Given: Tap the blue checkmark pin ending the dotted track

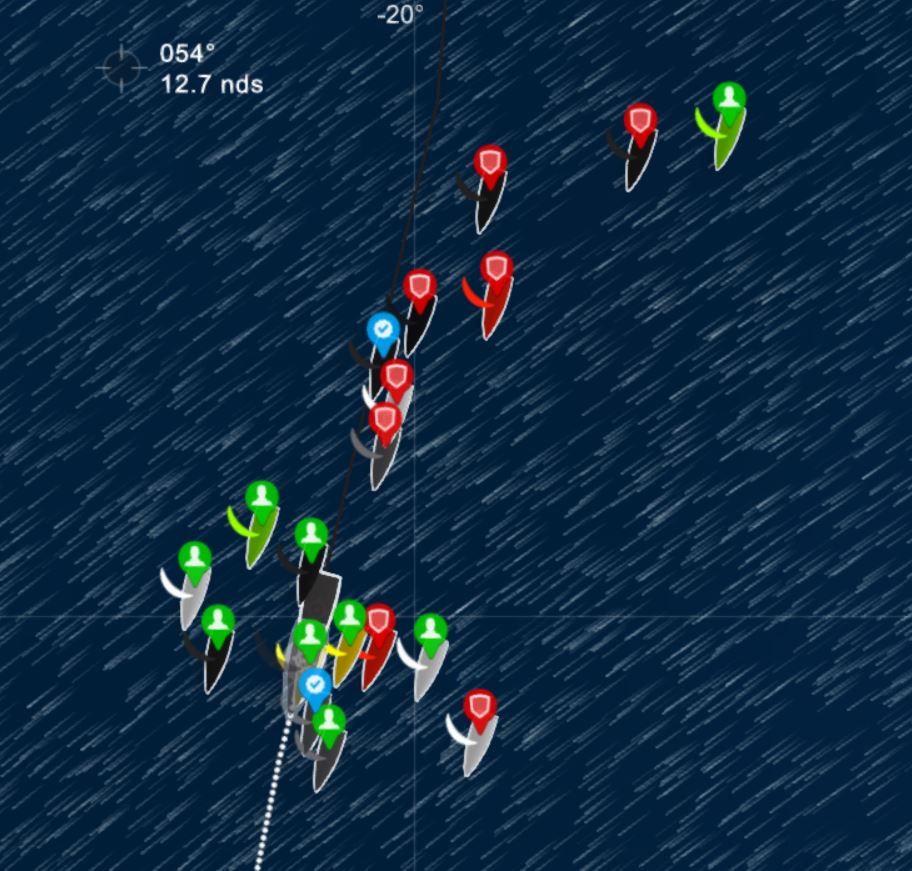Looking at the screenshot, I should tap(315, 686).
